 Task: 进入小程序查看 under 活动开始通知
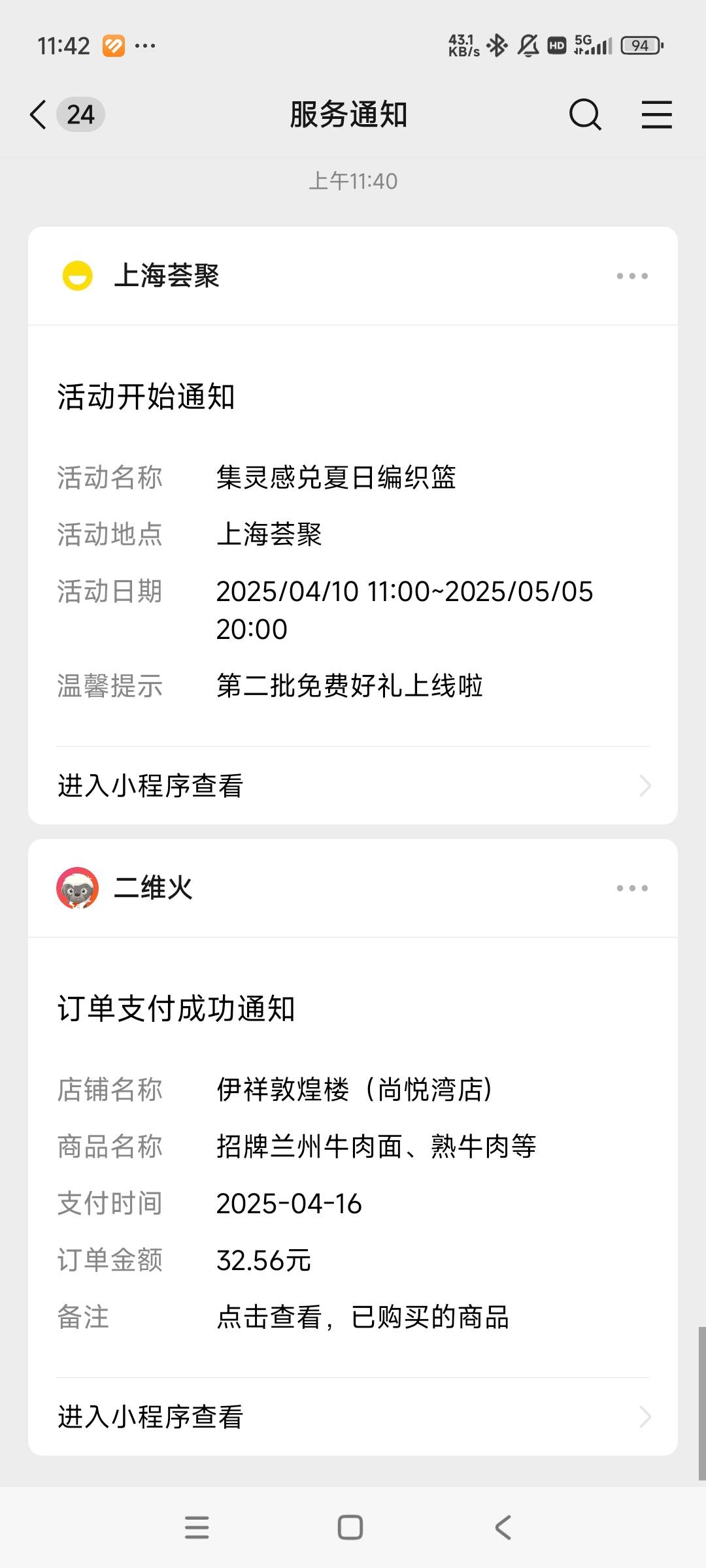(x=353, y=785)
